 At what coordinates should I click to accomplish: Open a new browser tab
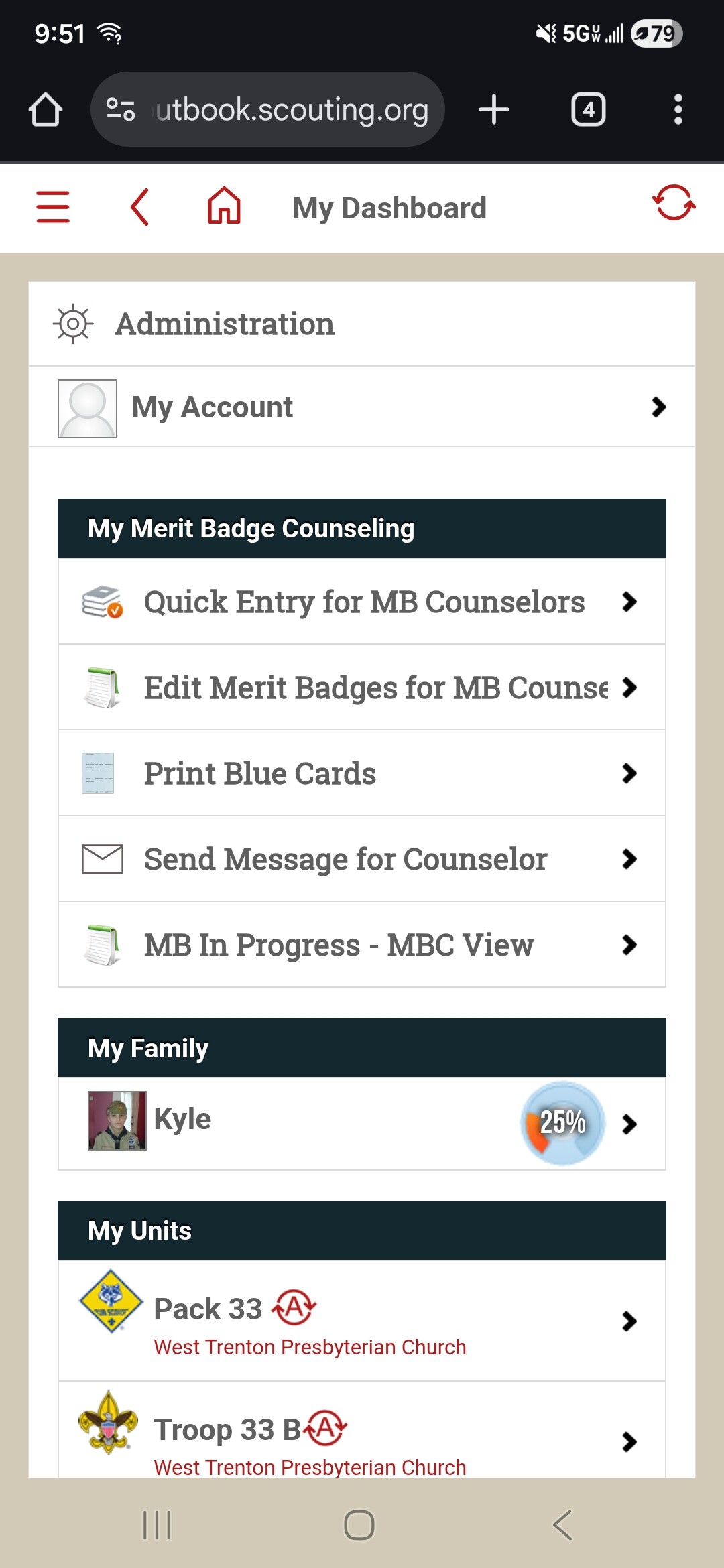(x=494, y=110)
